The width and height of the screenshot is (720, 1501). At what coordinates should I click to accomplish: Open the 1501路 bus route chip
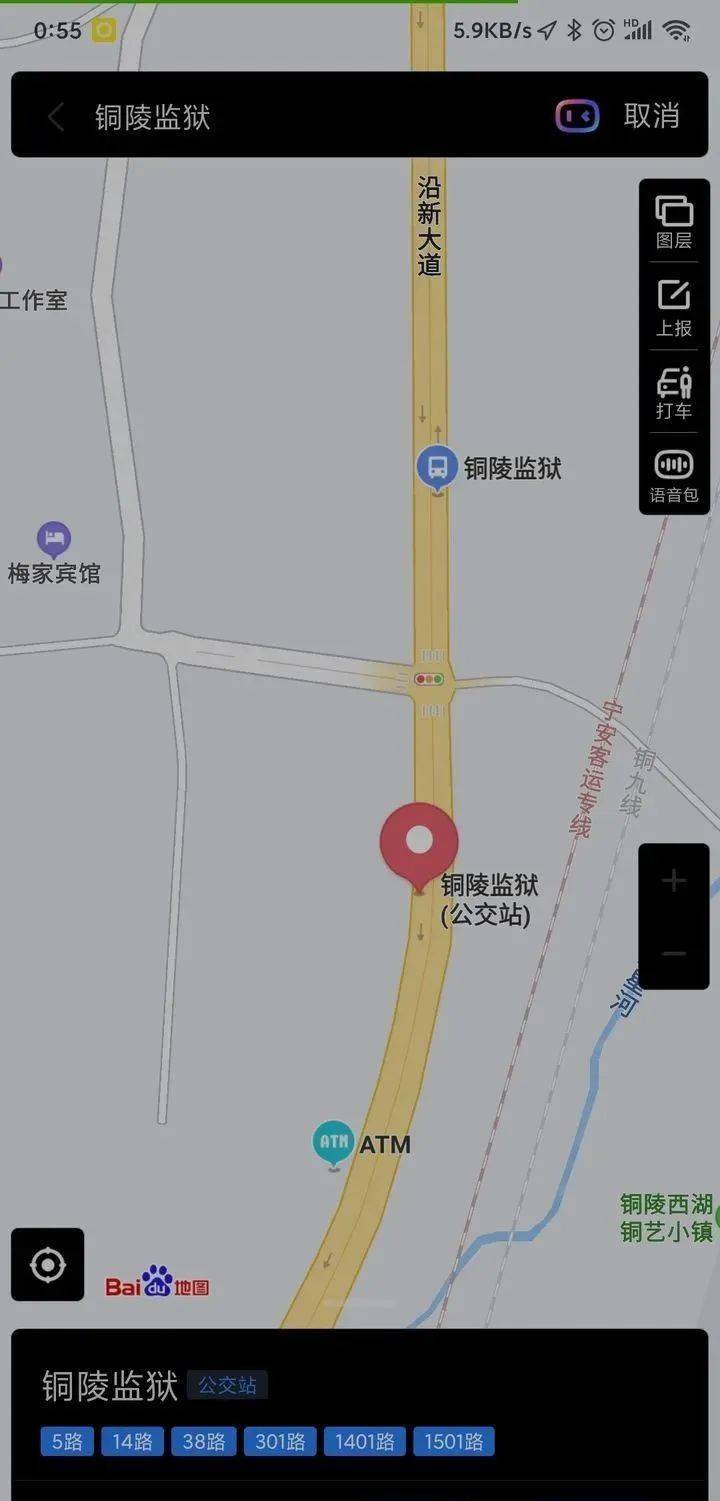tap(454, 1441)
